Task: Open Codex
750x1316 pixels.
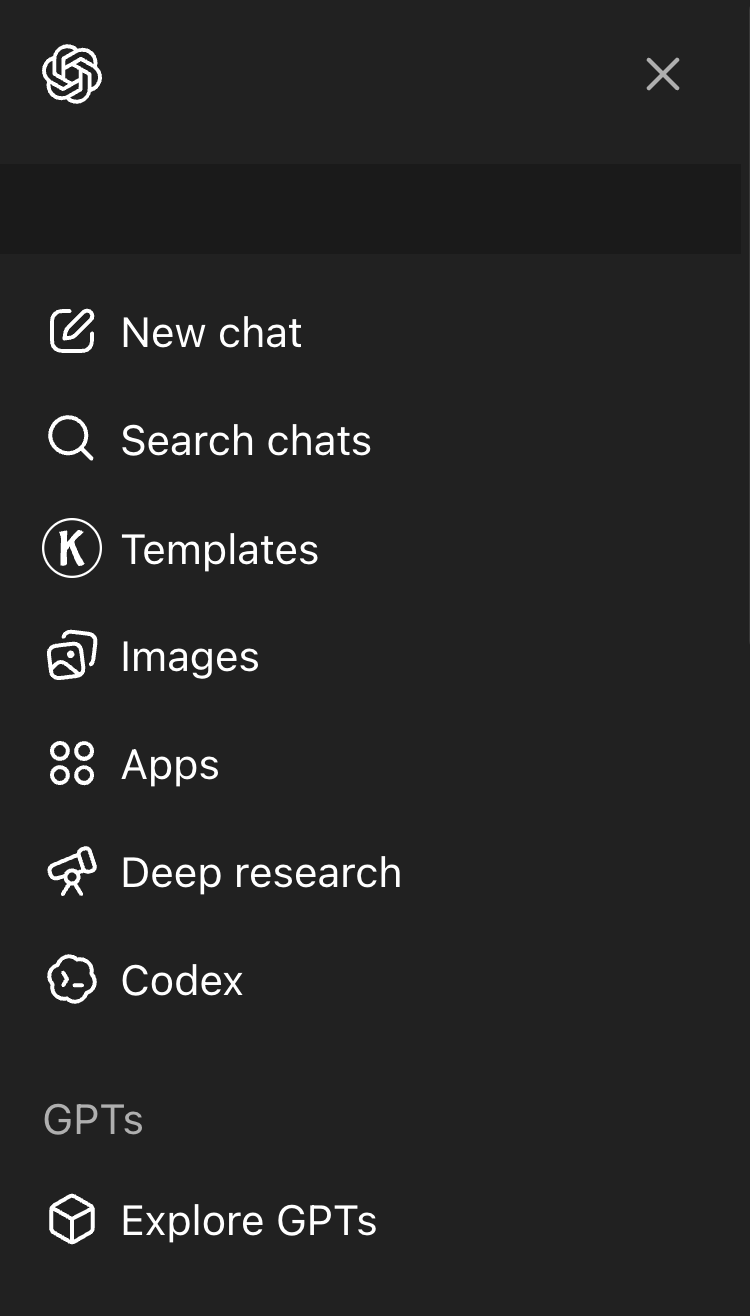Action: 181,979
